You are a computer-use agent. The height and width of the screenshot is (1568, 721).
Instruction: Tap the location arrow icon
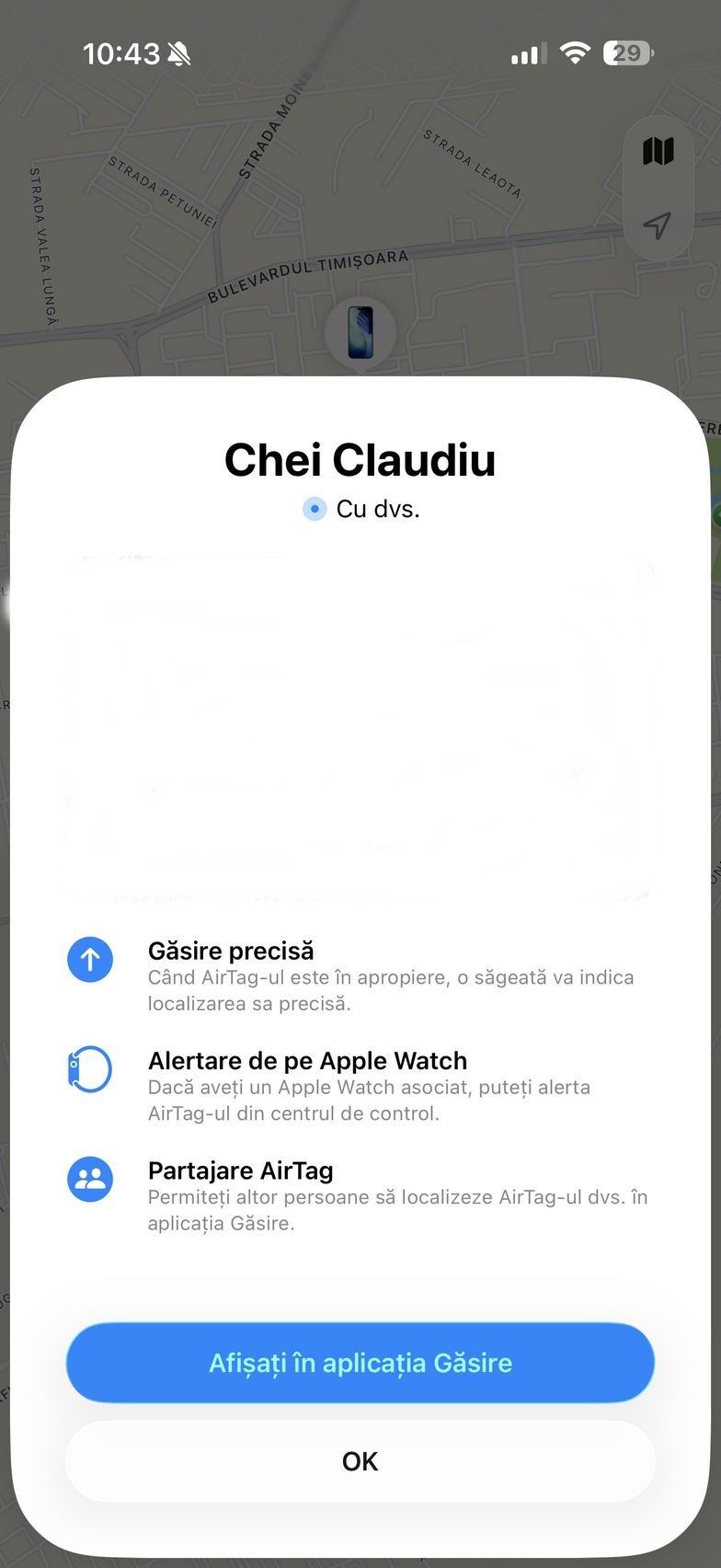657,225
